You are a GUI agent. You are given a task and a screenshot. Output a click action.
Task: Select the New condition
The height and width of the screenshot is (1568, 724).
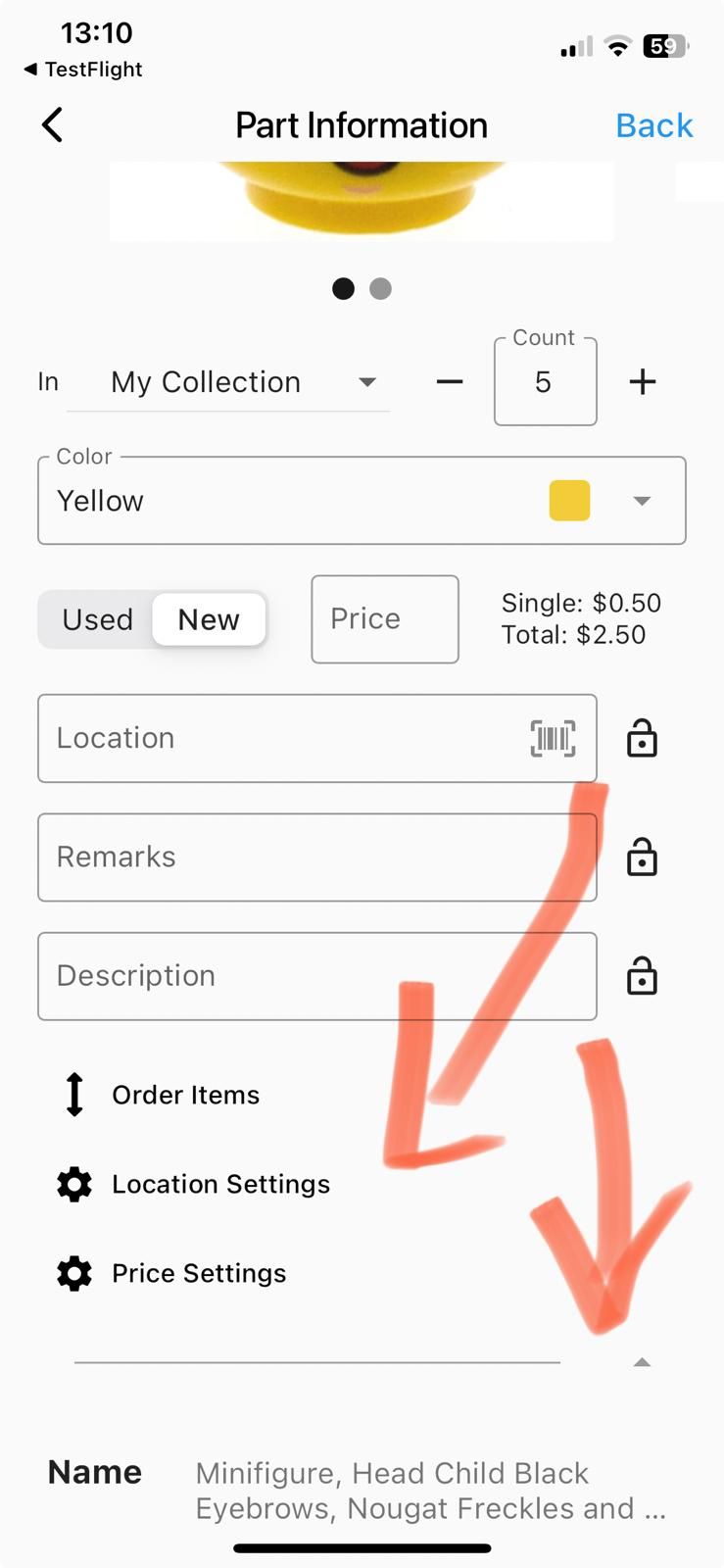(x=209, y=619)
